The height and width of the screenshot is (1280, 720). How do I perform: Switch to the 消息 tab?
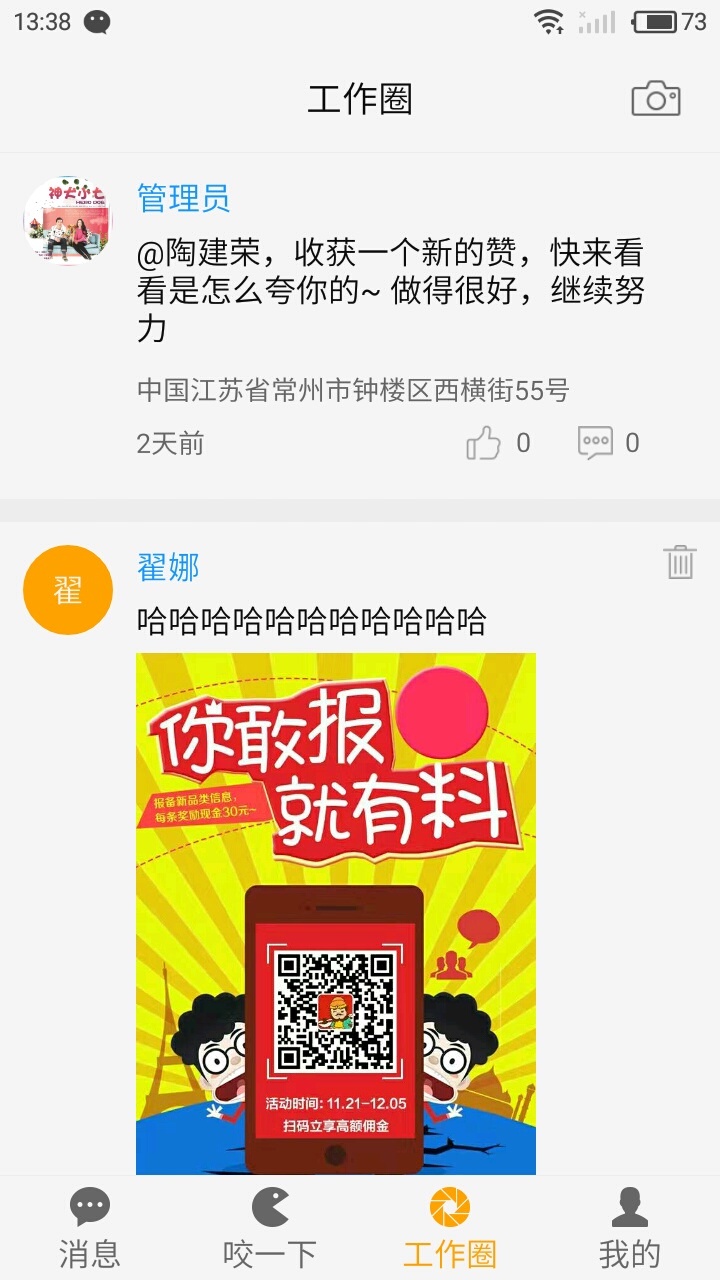click(x=90, y=1228)
